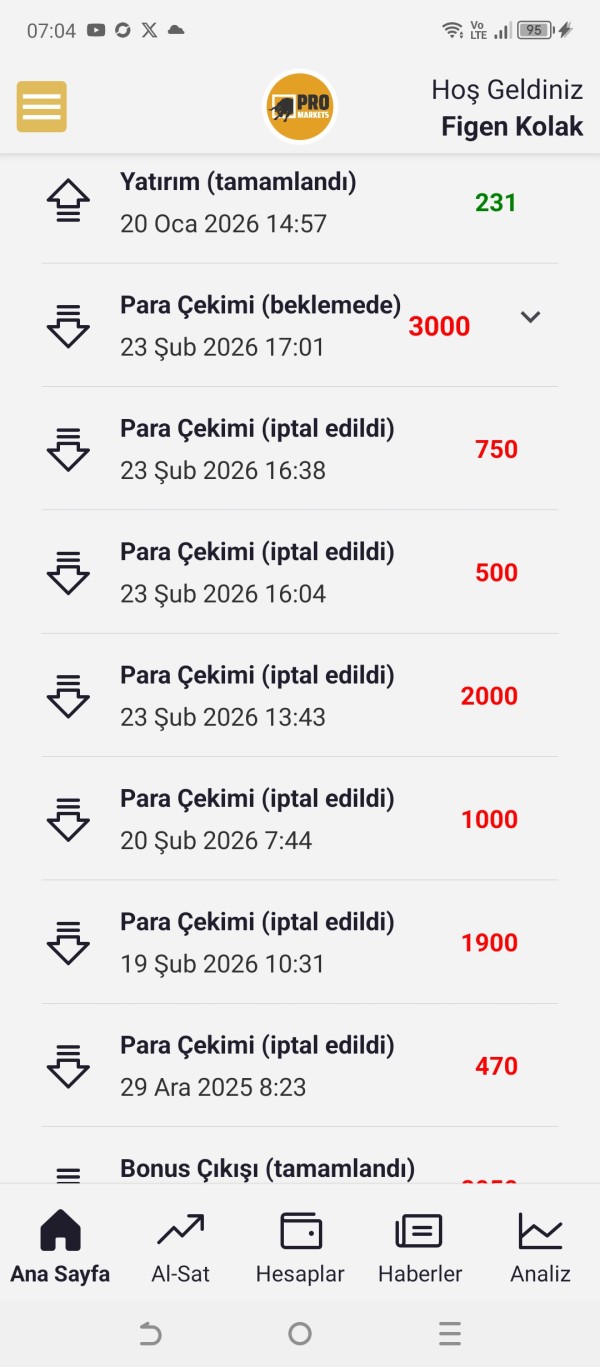Viewport: 600px width, 1367px height.
Task: Open the Analiz tab
Action: (540, 1246)
